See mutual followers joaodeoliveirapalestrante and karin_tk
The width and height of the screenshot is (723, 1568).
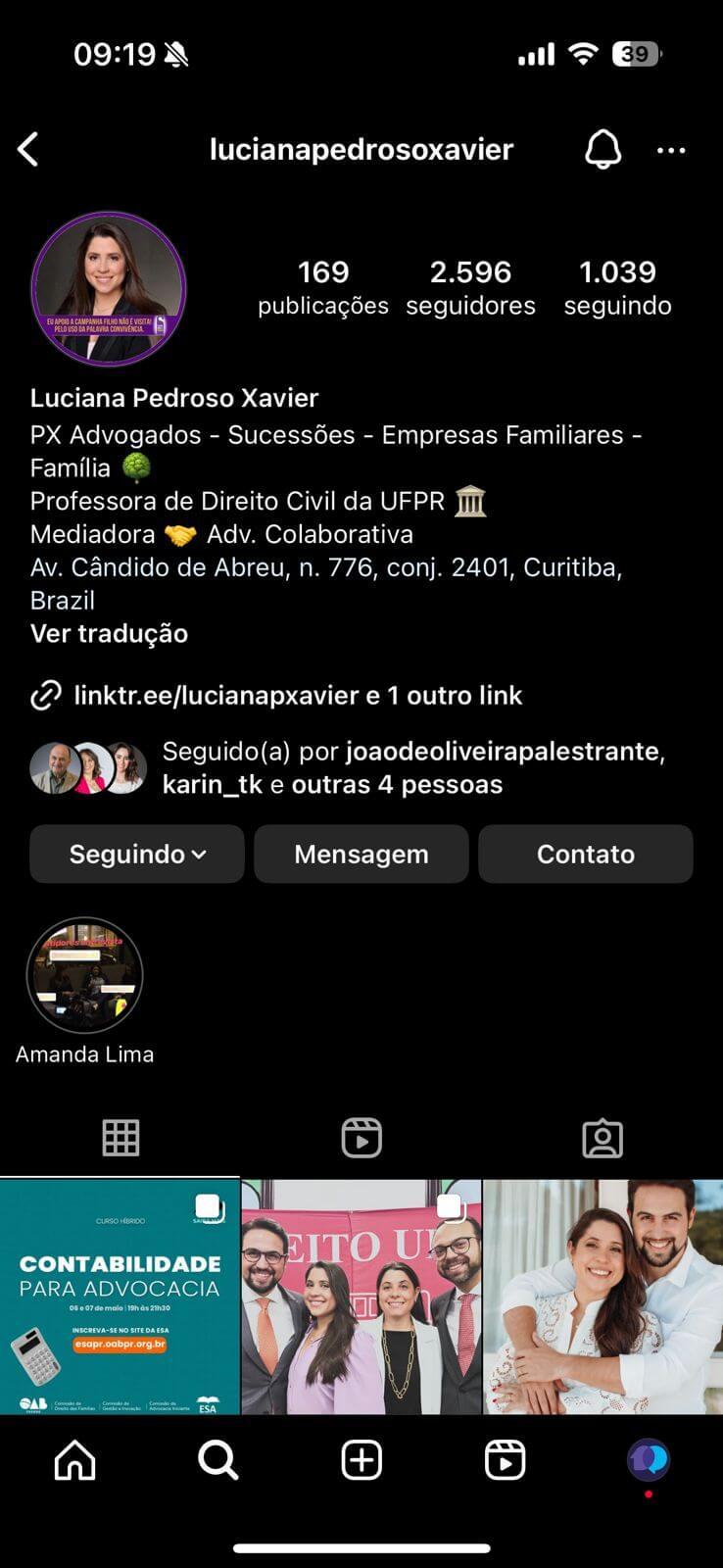(411, 768)
